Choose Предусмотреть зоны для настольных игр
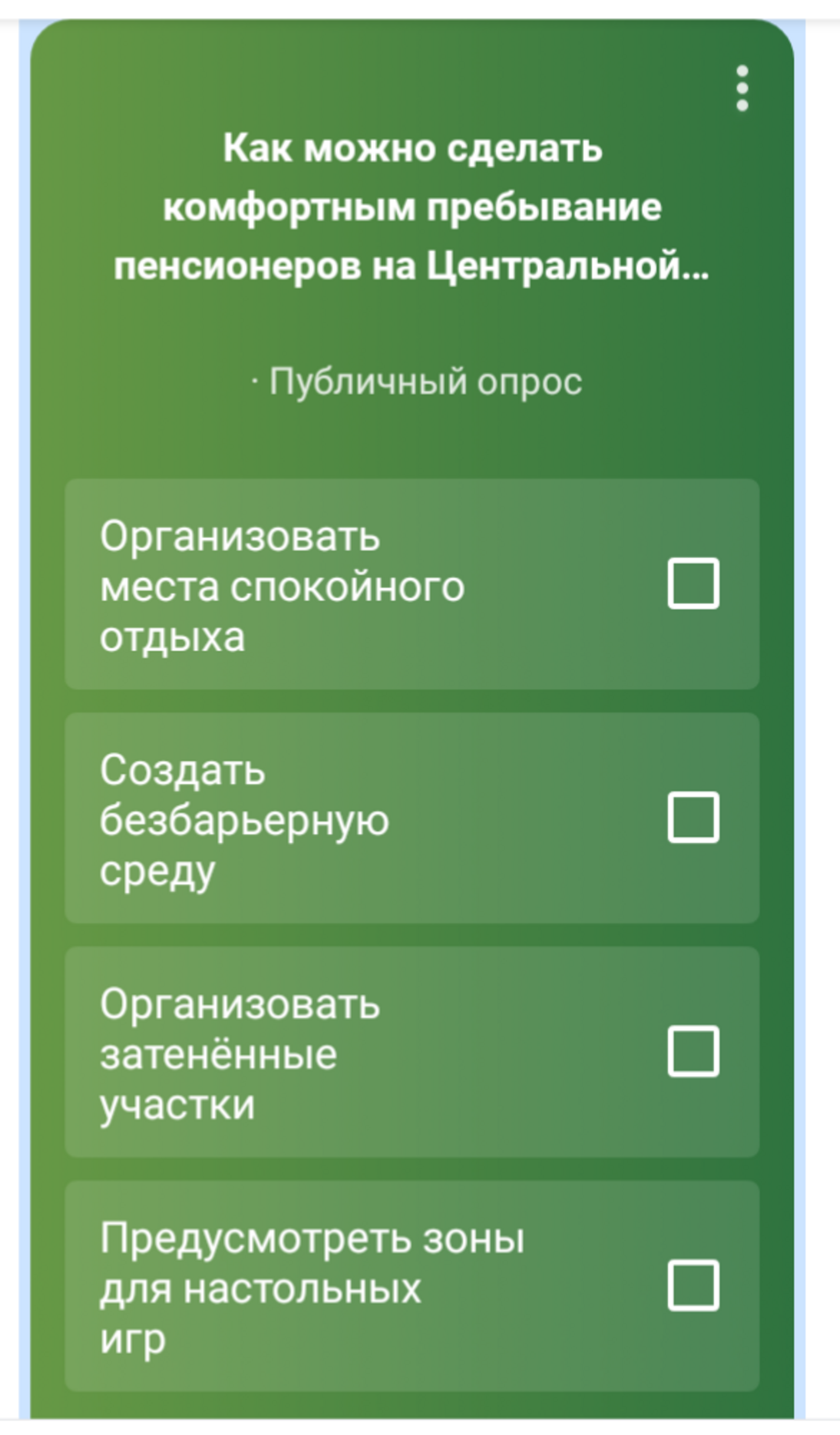Image resolution: width=840 pixels, height=1435 pixels. (x=412, y=1286)
